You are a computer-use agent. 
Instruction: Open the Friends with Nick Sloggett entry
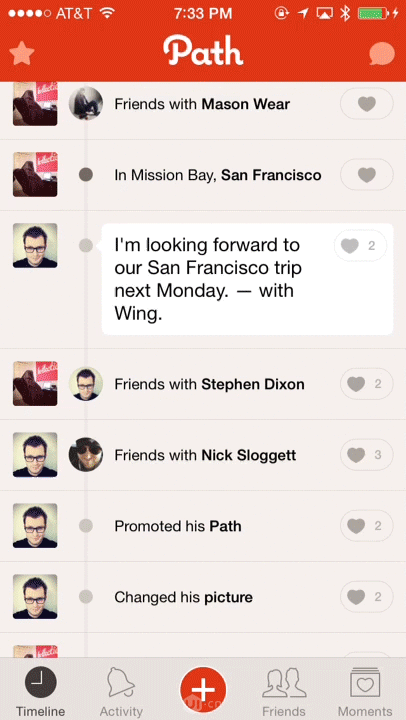click(x=205, y=455)
